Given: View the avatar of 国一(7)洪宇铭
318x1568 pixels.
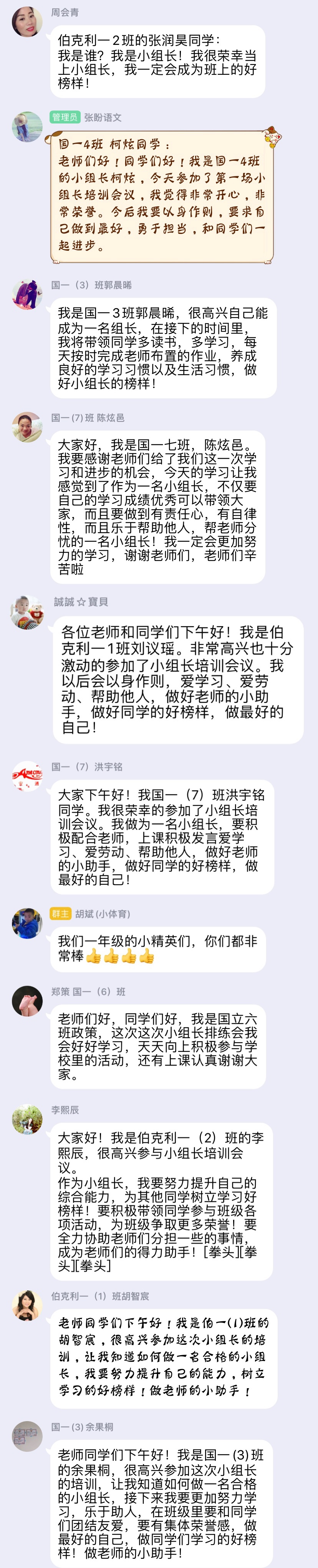Looking at the screenshot, I should [27, 776].
